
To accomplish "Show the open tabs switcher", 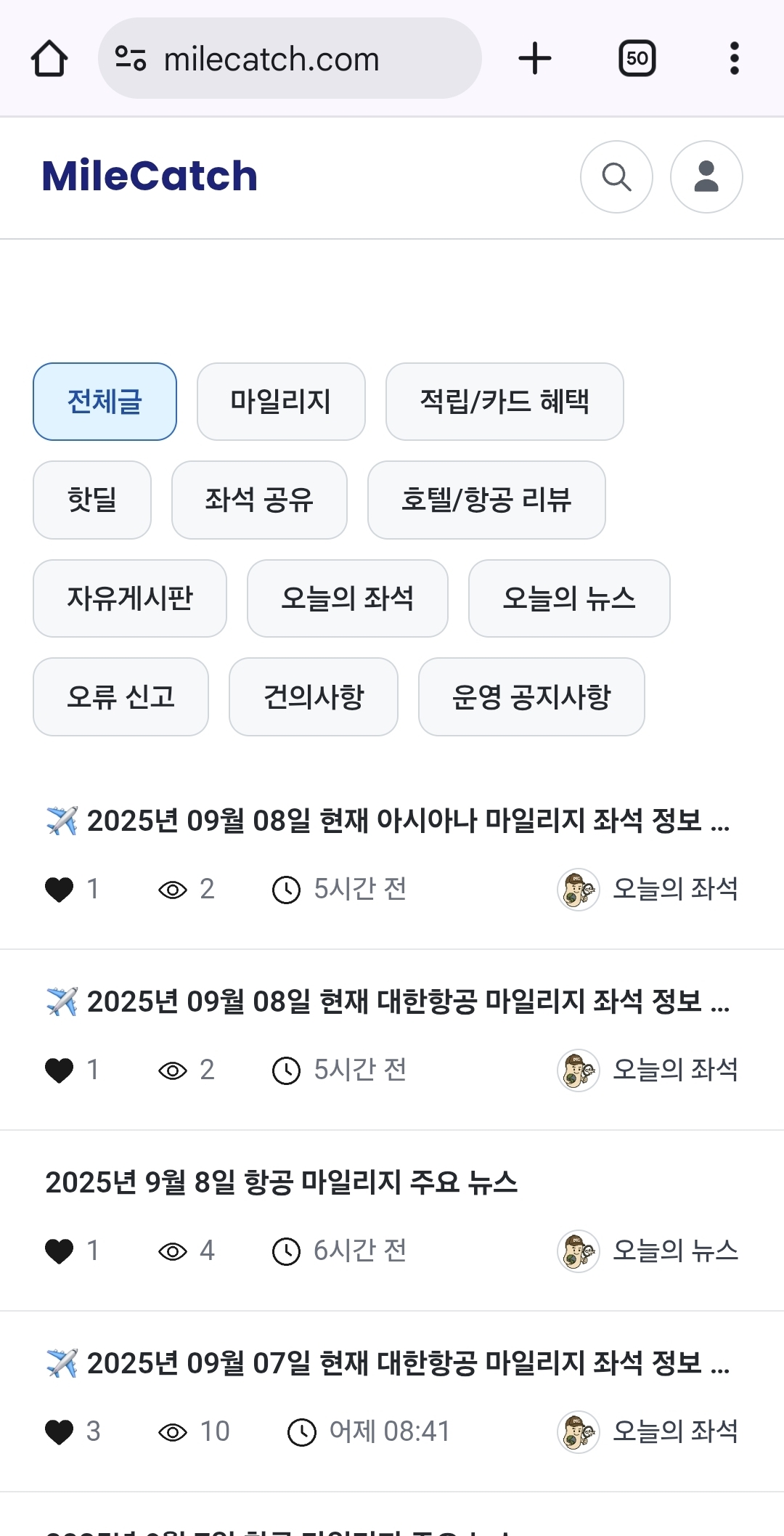I will click(x=637, y=58).
